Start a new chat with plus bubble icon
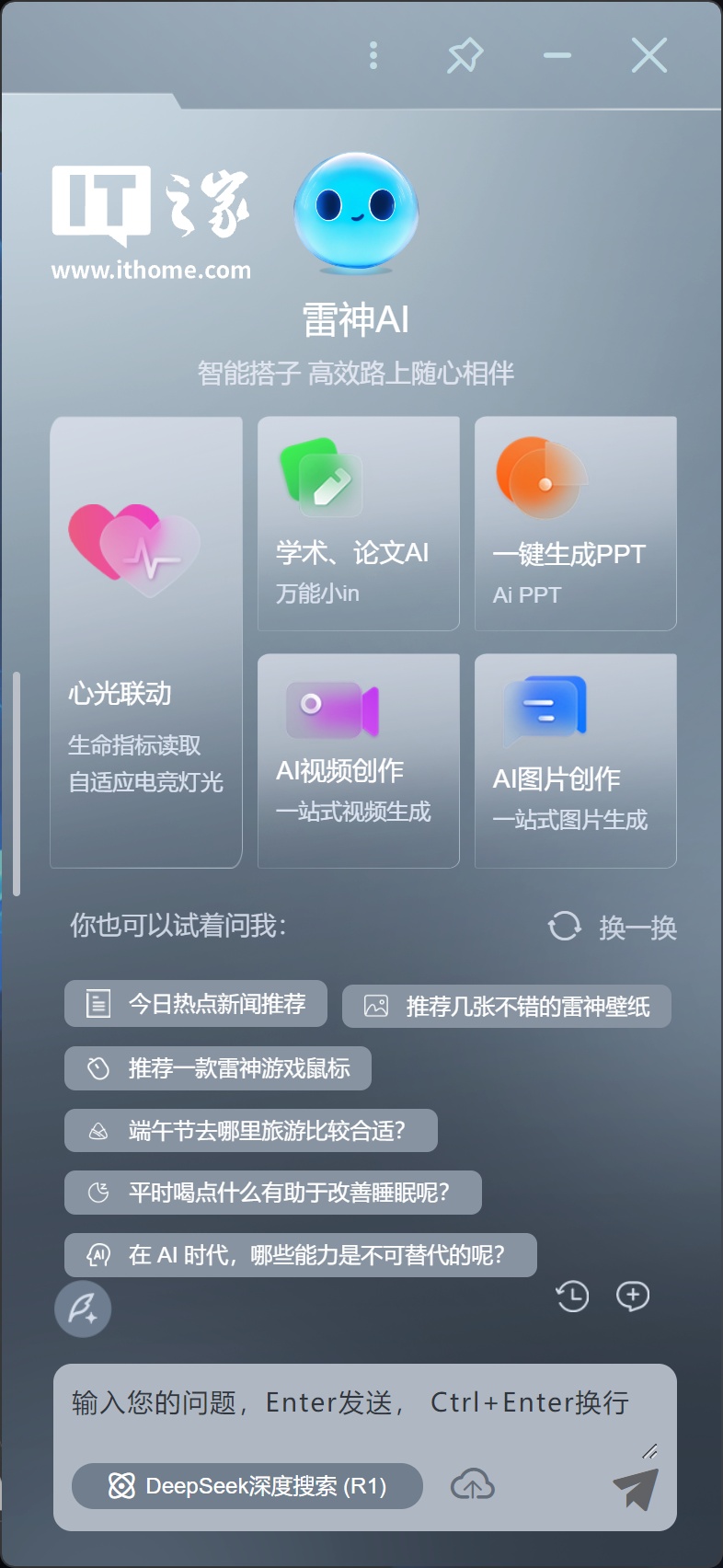723x1568 pixels. (633, 1297)
